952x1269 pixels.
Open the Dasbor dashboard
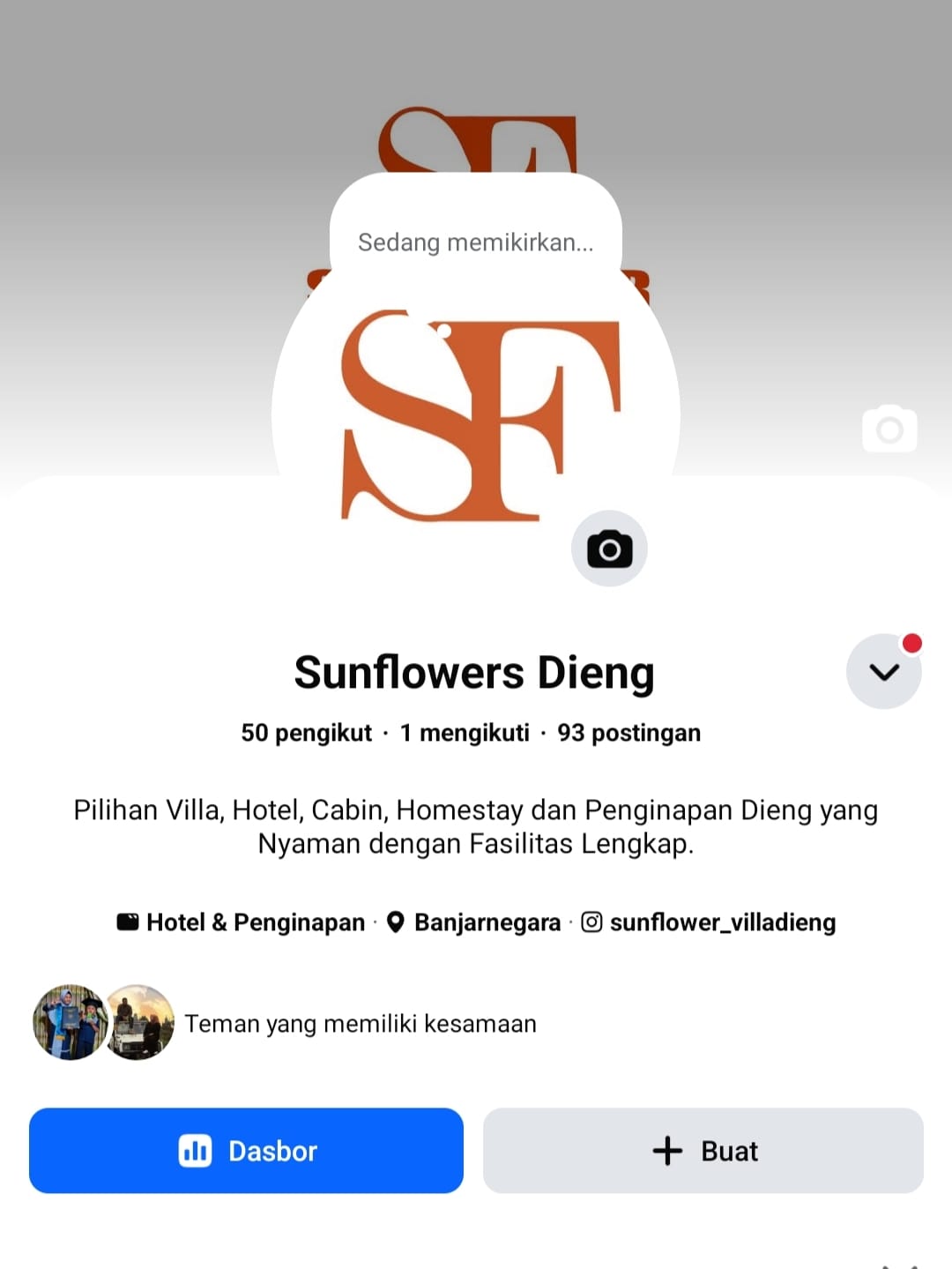coord(246,1151)
